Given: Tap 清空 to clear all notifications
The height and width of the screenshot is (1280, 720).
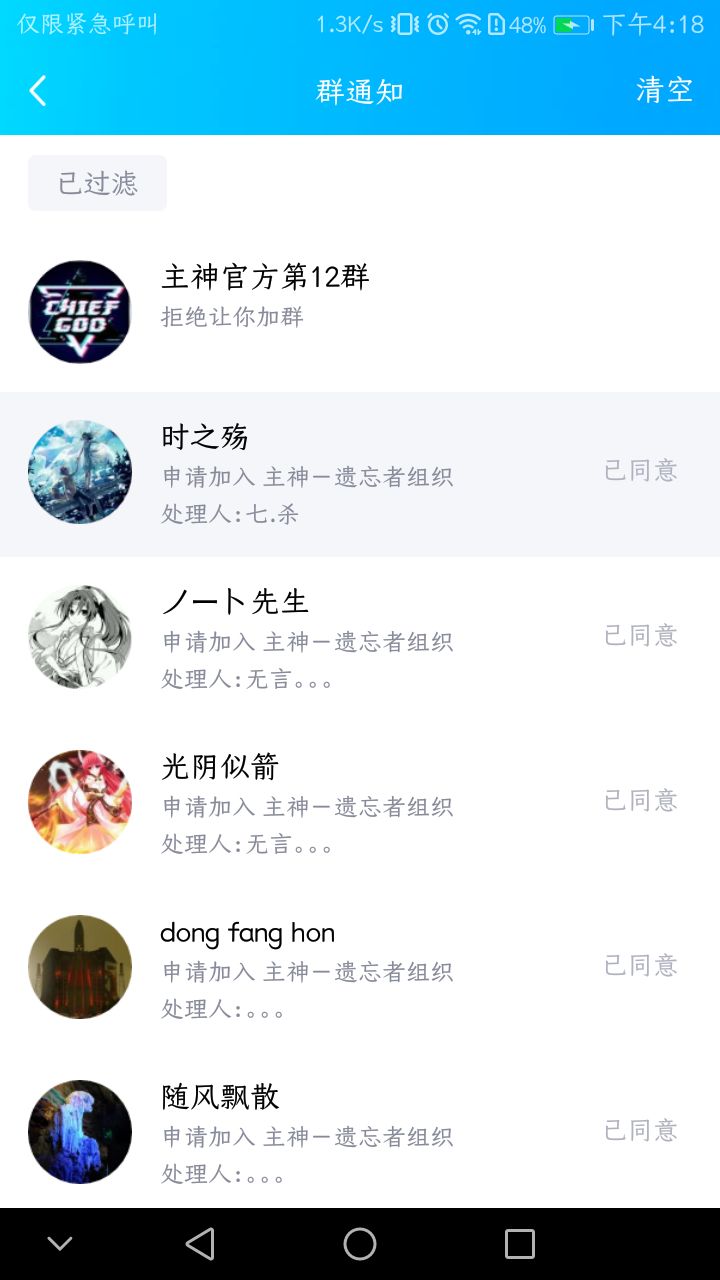Looking at the screenshot, I should [663, 90].
